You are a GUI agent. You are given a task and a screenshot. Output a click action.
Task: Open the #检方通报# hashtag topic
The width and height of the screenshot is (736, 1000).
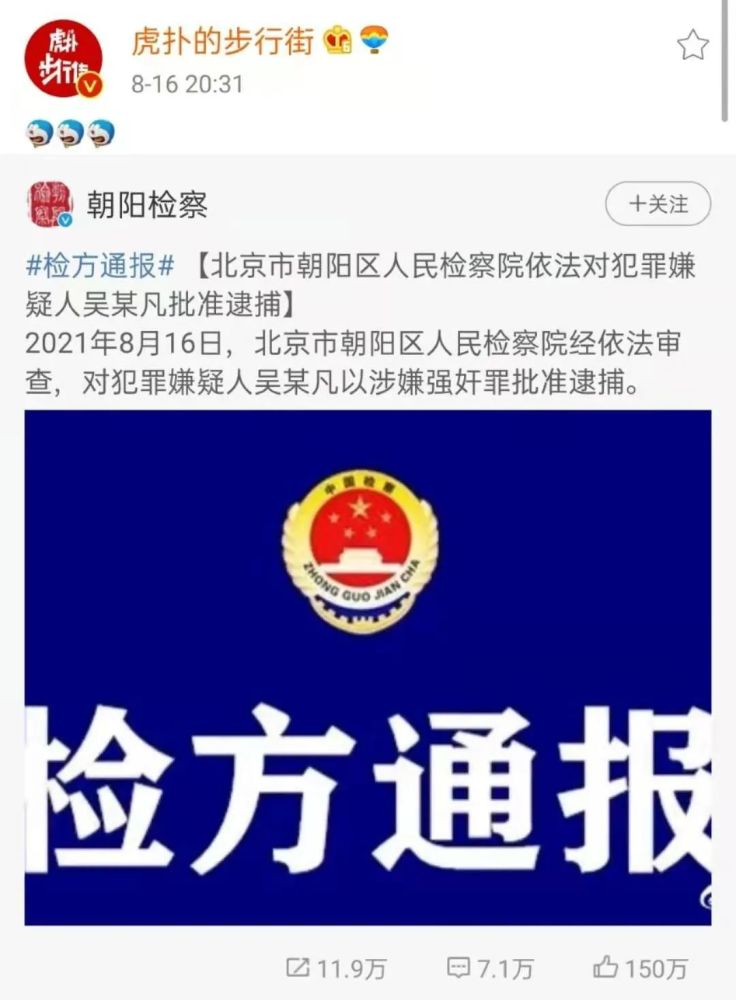pos(100,267)
